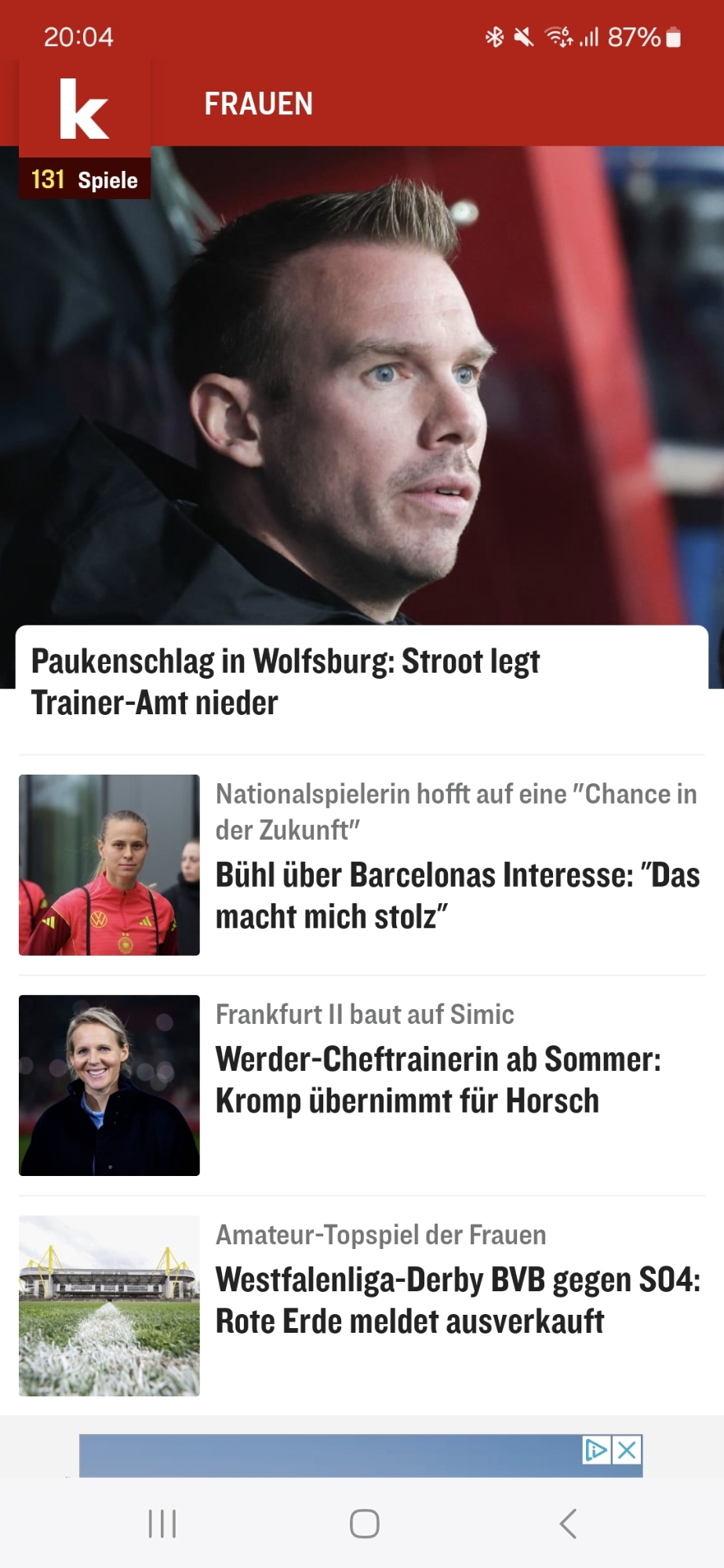Go to the home screen
724x1568 pixels.
[364, 1523]
